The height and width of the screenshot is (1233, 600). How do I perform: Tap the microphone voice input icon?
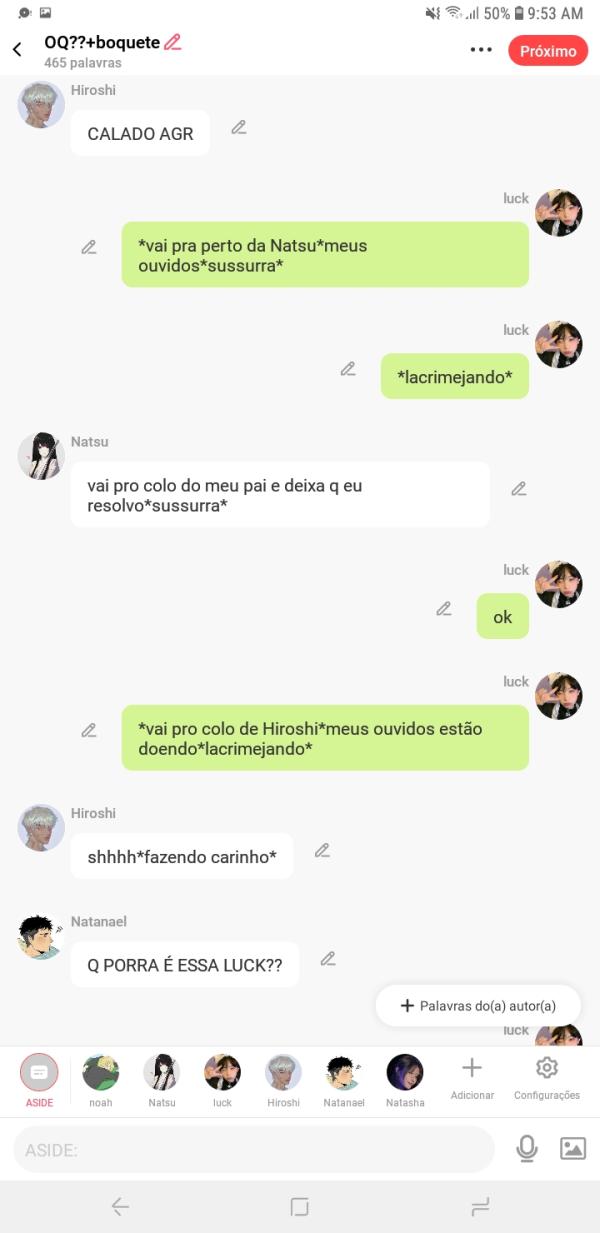tap(526, 1149)
